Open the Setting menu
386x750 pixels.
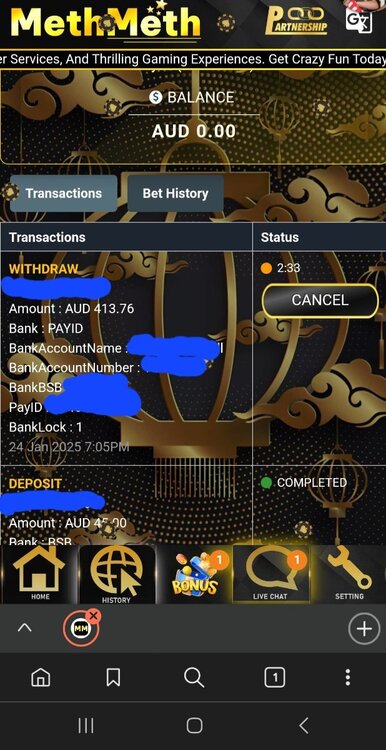pos(349,574)
